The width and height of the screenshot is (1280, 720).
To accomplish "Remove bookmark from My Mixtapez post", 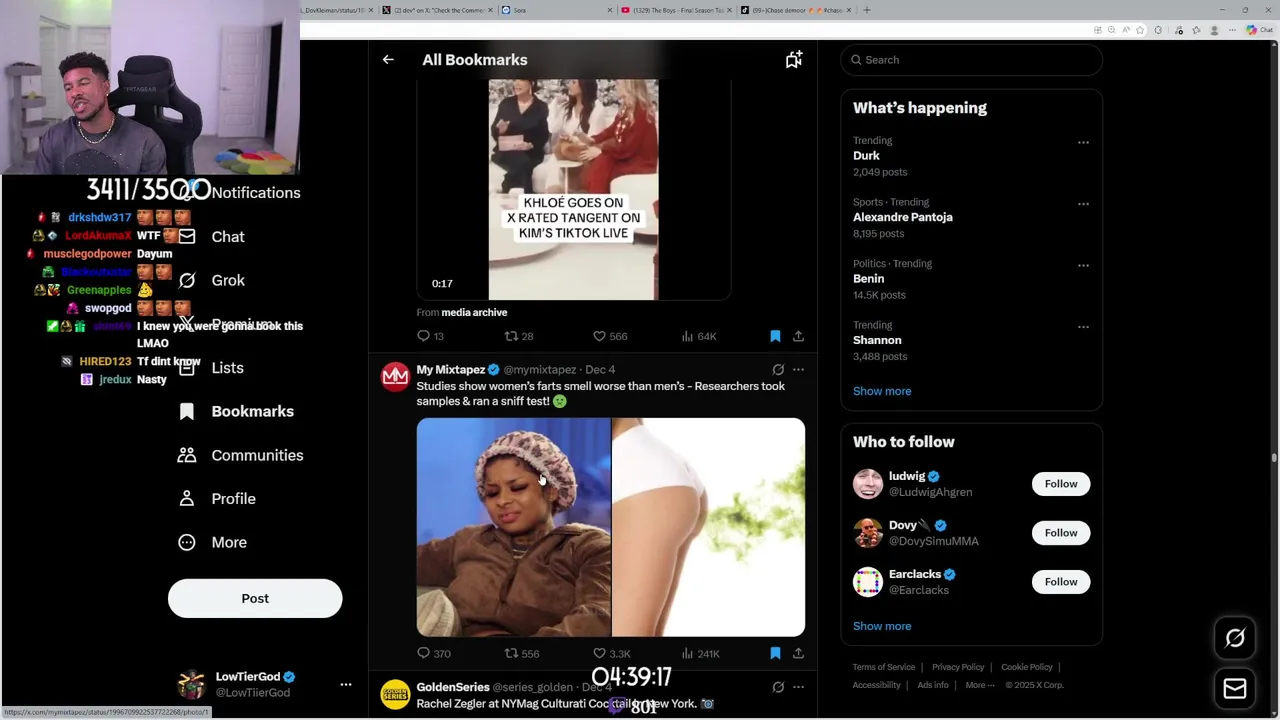I will pyautogui.click(x=775, y=654).
